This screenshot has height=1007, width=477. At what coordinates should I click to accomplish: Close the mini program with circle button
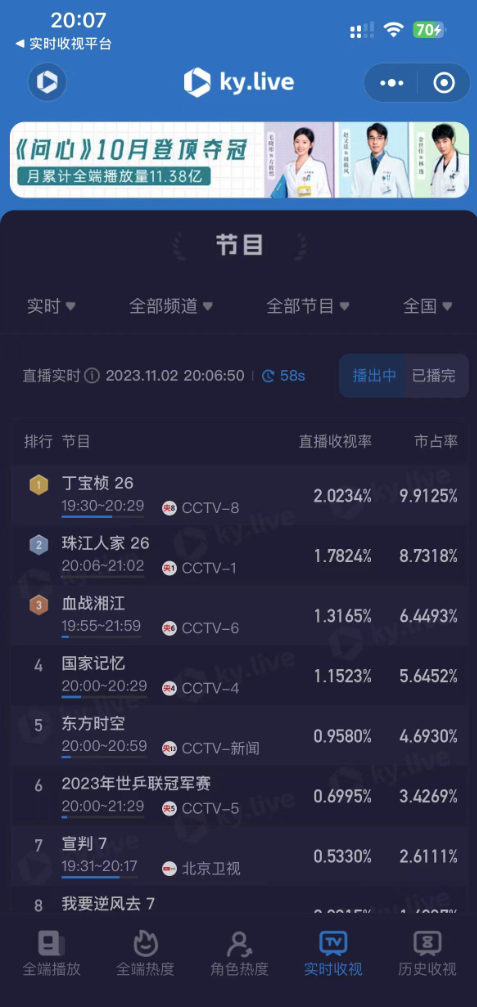point(444,83)
